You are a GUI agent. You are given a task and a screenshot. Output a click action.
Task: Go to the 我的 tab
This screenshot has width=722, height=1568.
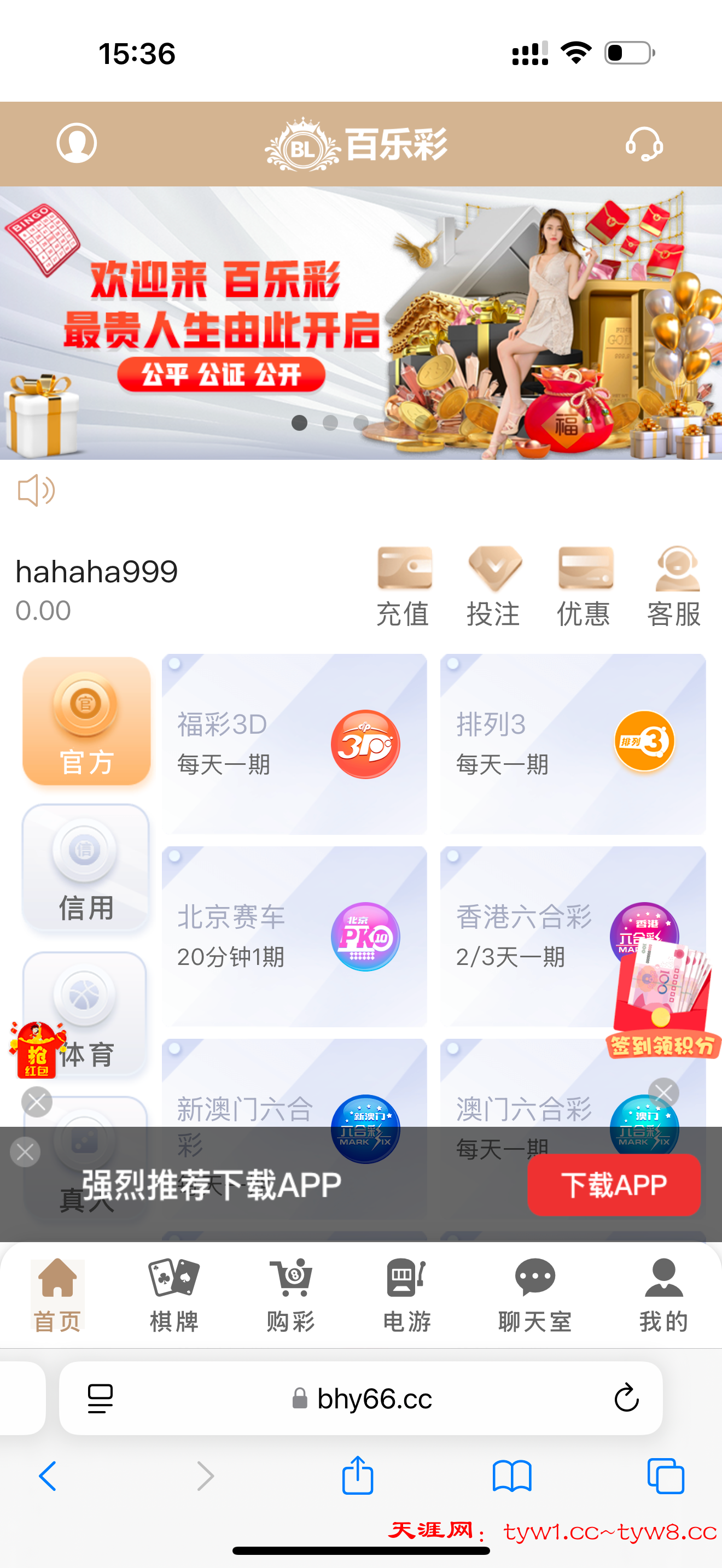coord(663,1295)
